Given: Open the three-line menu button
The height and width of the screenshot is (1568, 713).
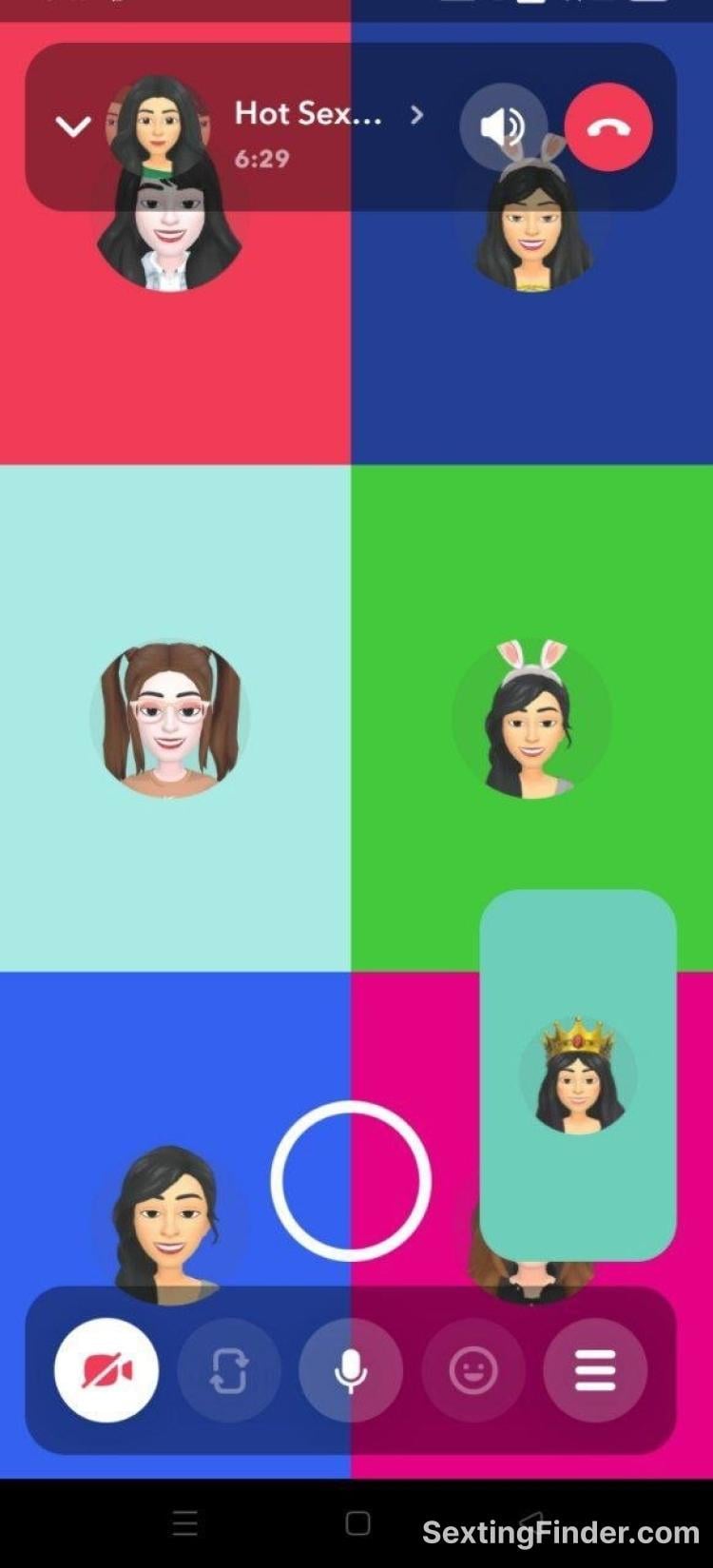Looking at the screenshot, I should click(595, 1370).
